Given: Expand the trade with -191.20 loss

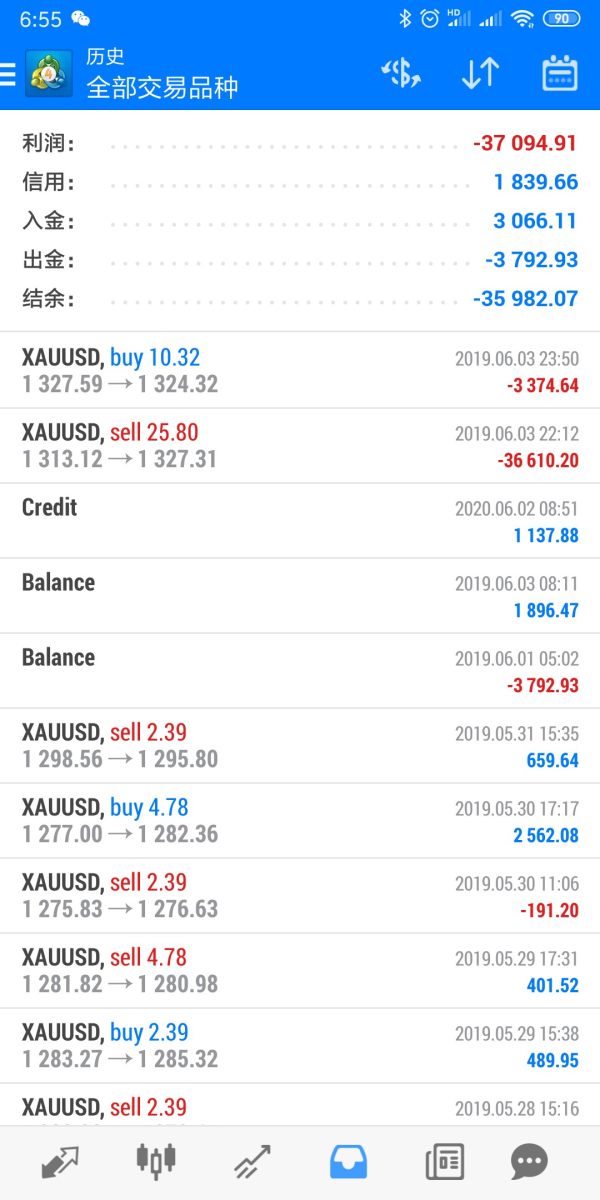Looking at the screenshot, I should pos(300,896).
